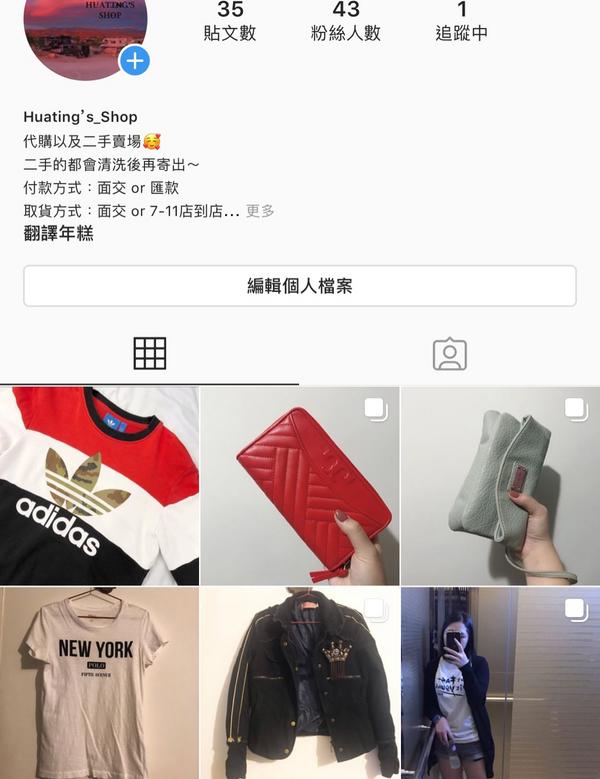
Task: Switch to the tagged photos tab
Action: tap(449, 353)
